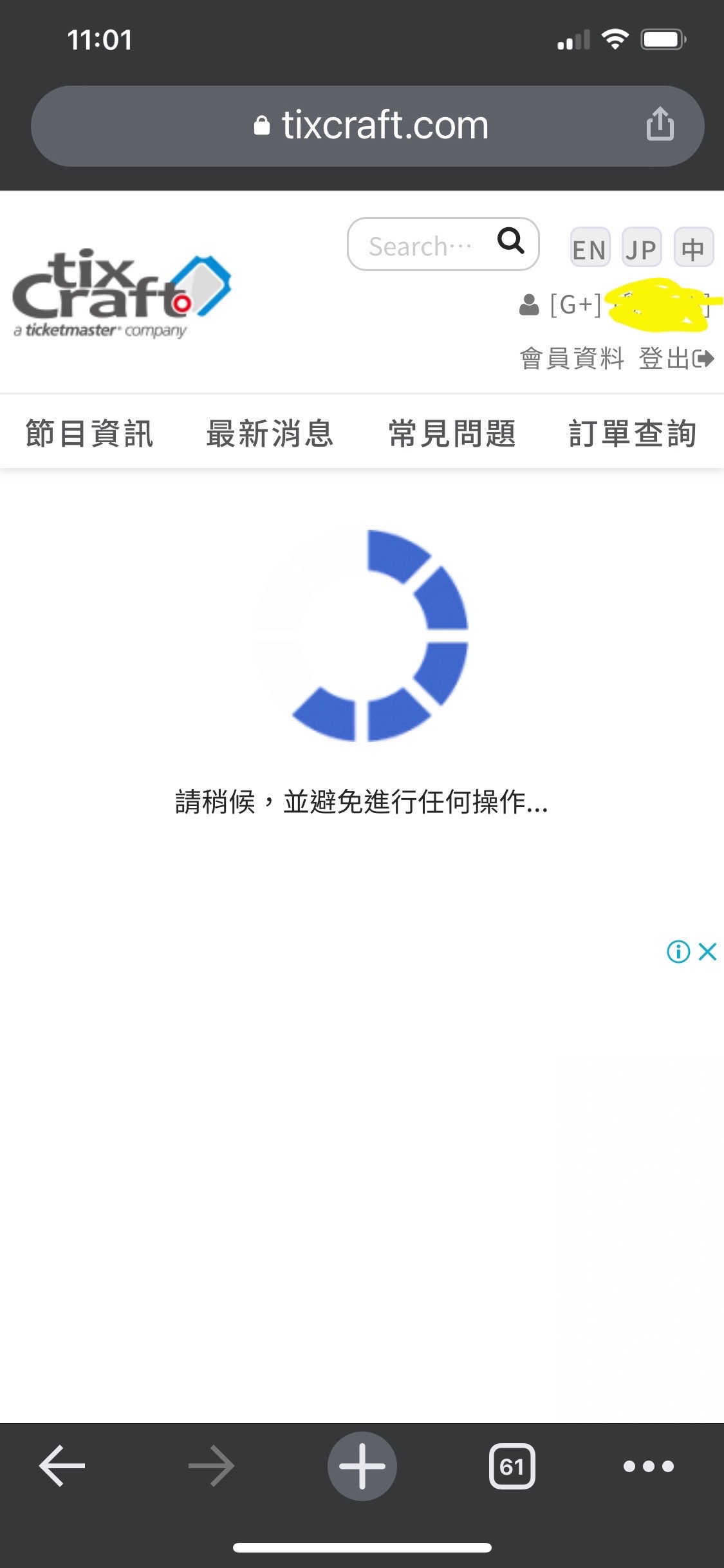The width and height of the screenshot is (724, 1568).
Task: Tap the magnifier search icon
Action: 511,241
